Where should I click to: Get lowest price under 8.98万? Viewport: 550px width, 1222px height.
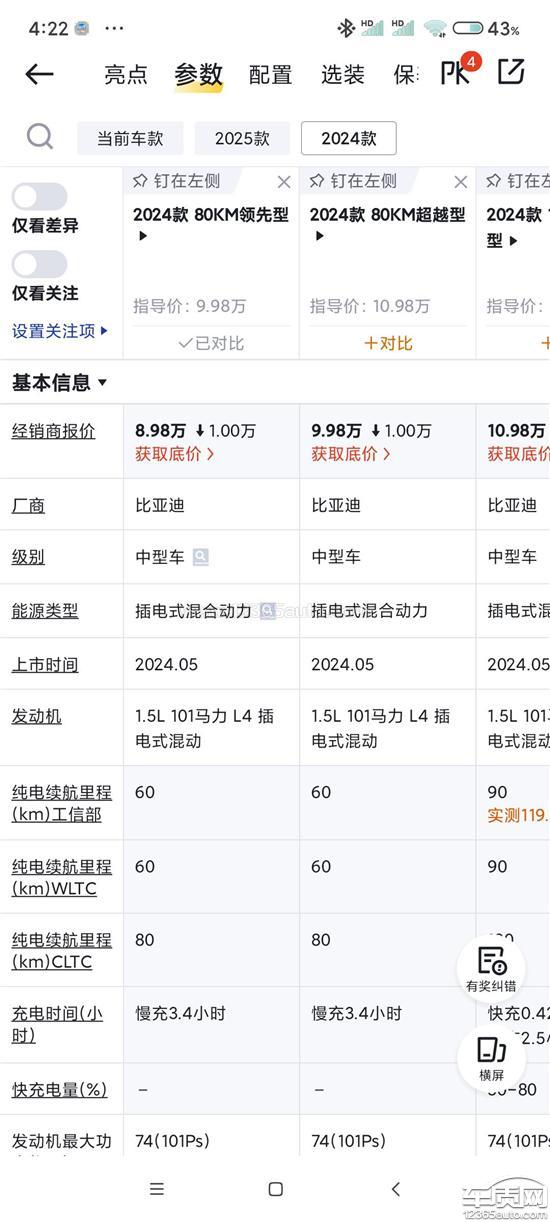tap(175, 454)
